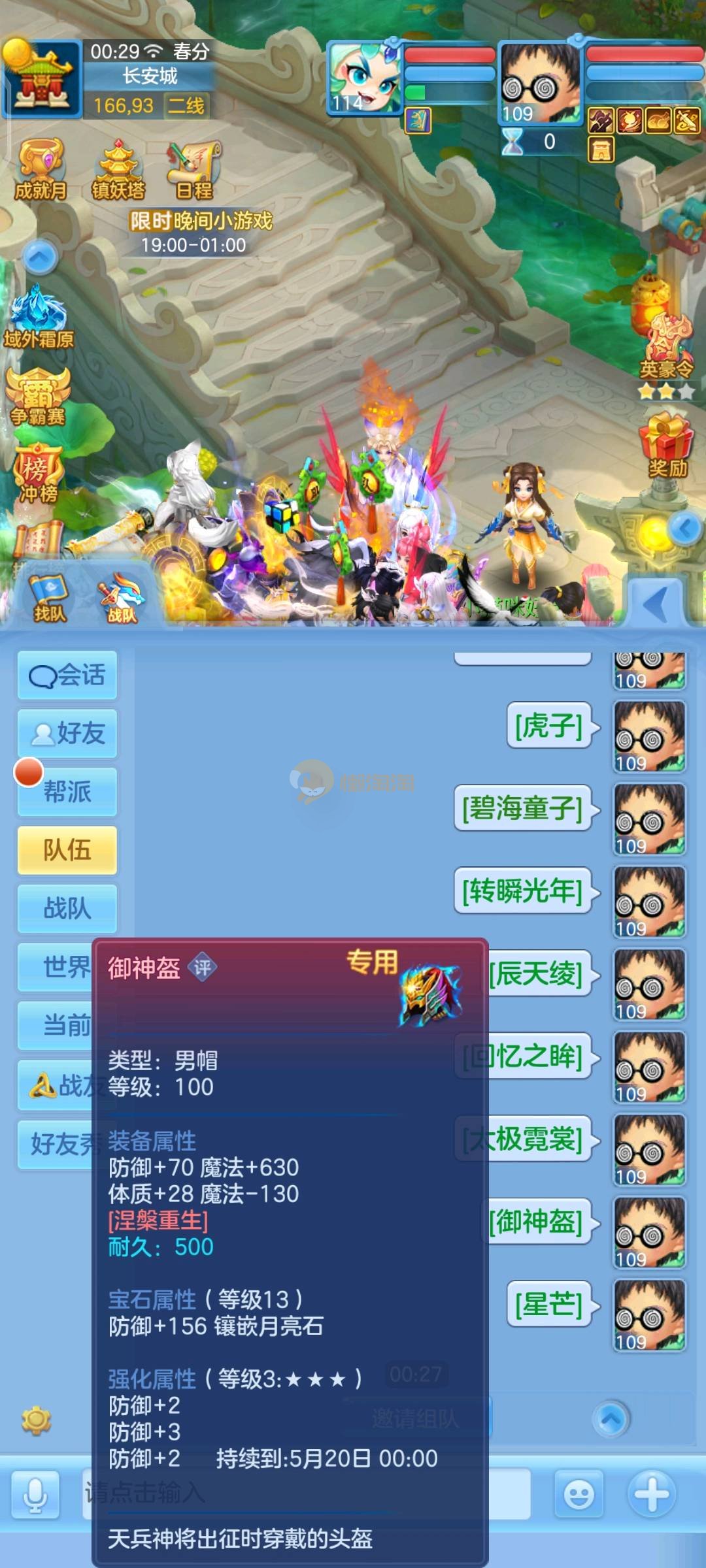Tap the 评 review badge on 御神盔

(x=202, y=968)
